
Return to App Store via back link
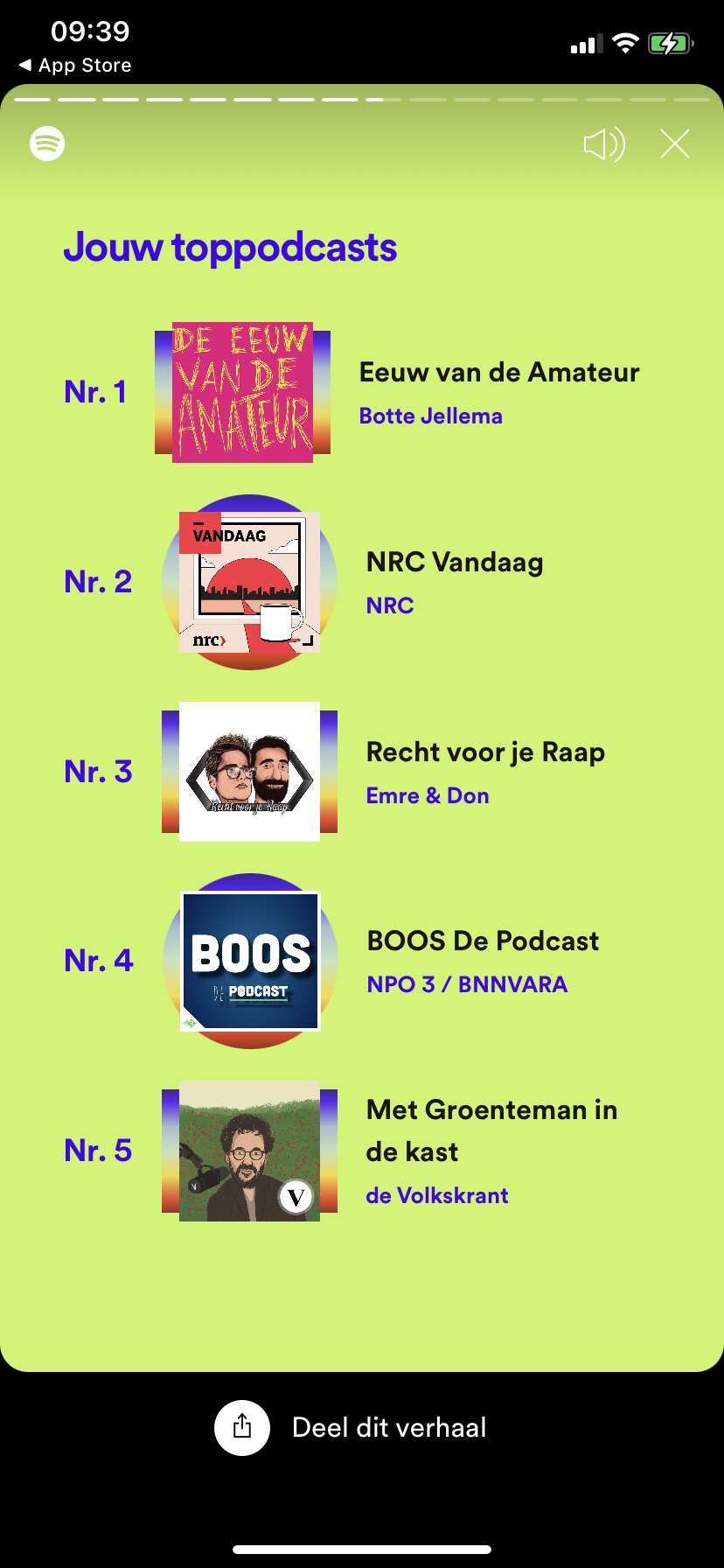click(75, 66)
